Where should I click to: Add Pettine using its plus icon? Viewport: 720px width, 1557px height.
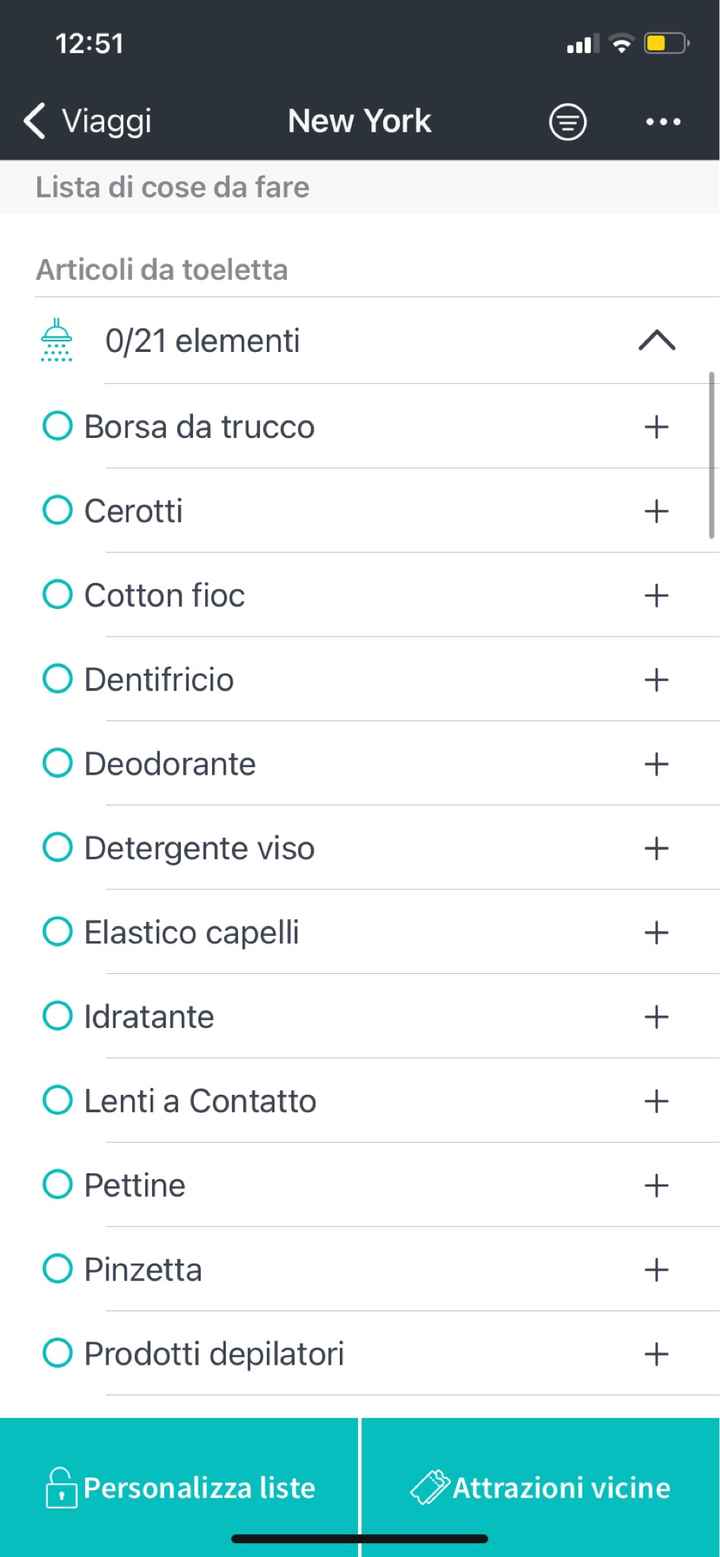657,1185
